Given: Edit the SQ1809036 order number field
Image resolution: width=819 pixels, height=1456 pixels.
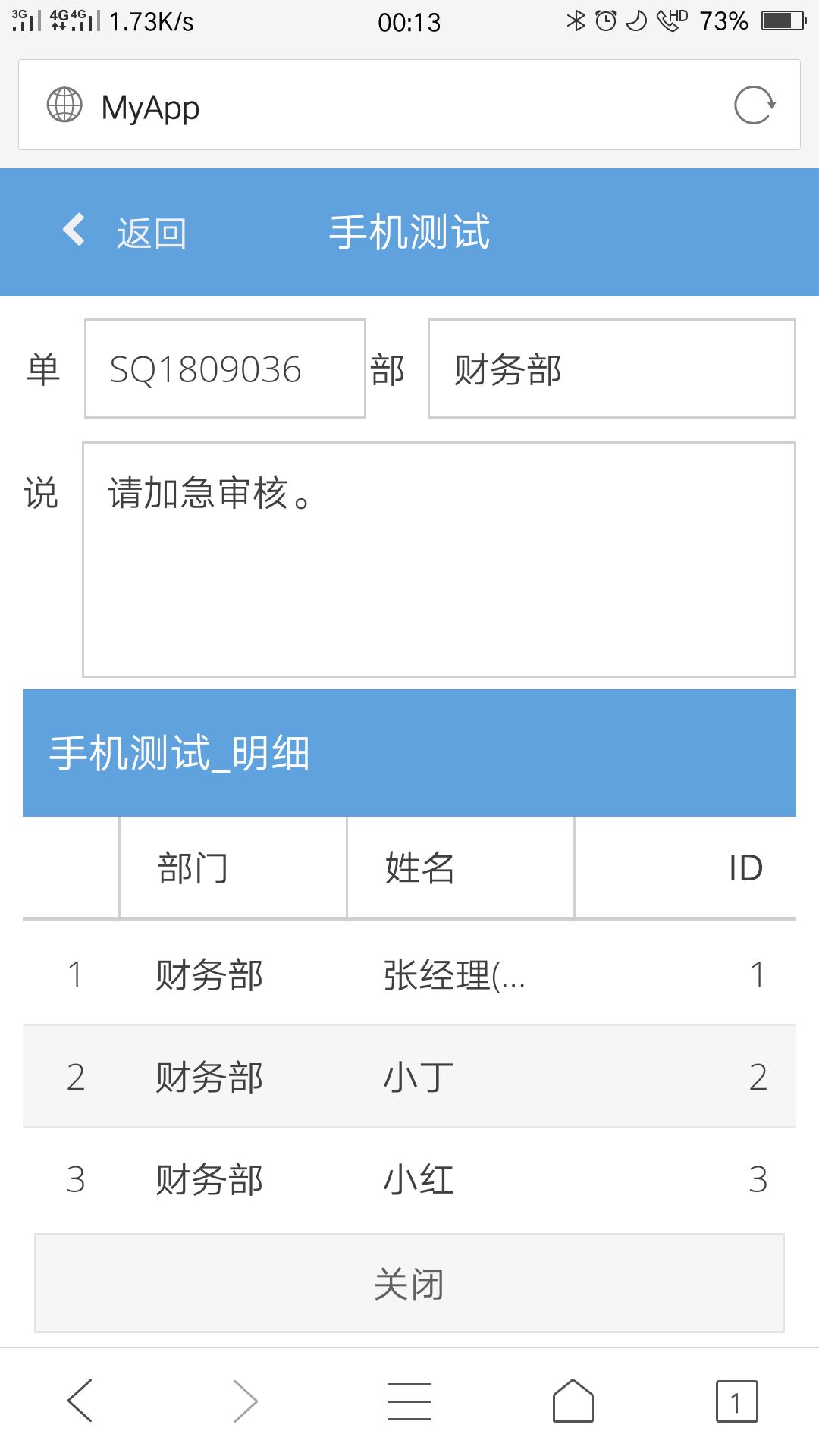Looking at the screenshot, I should pos(225,369).
